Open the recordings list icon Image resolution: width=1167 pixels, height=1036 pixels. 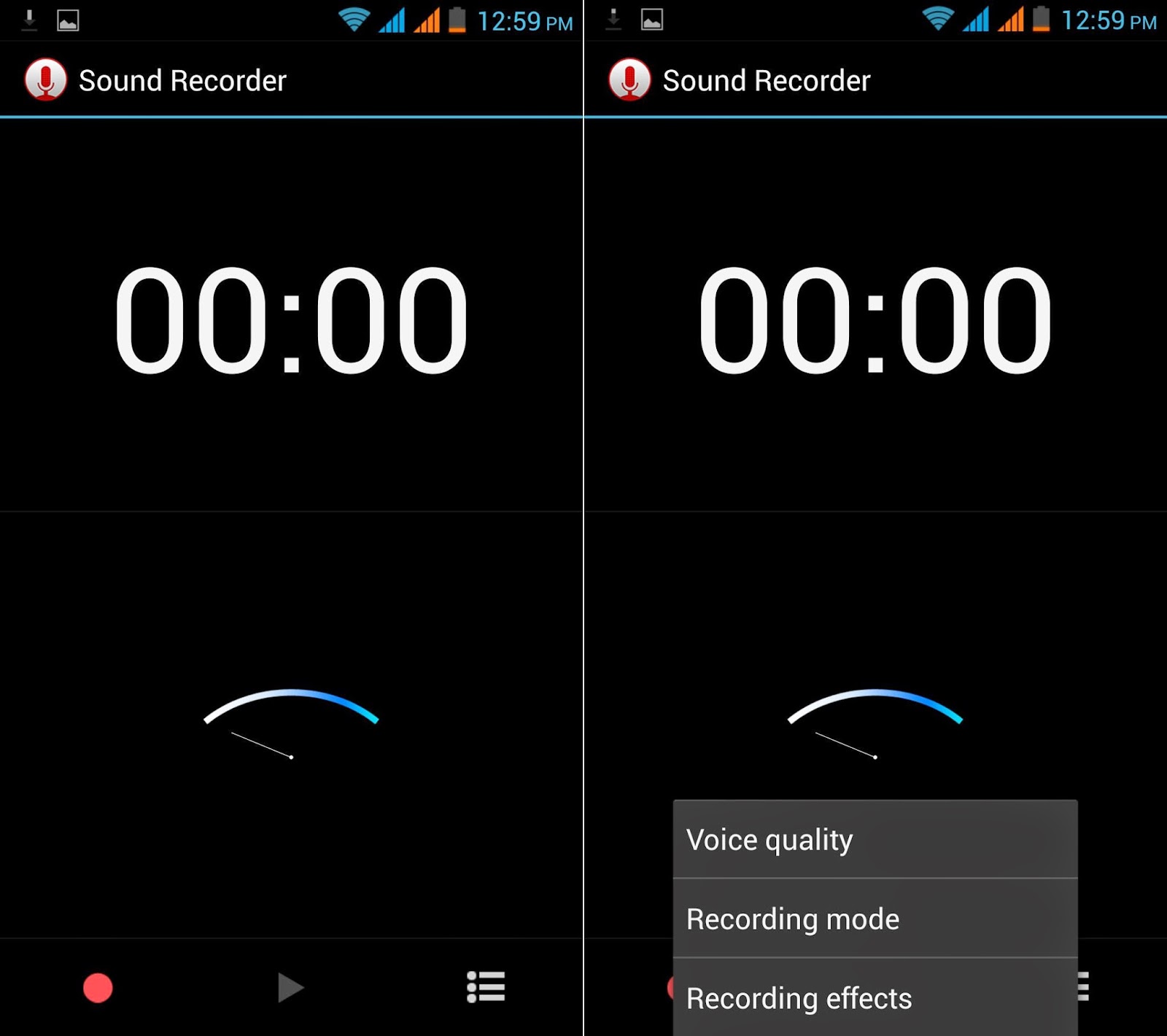[x=486, y=987]
